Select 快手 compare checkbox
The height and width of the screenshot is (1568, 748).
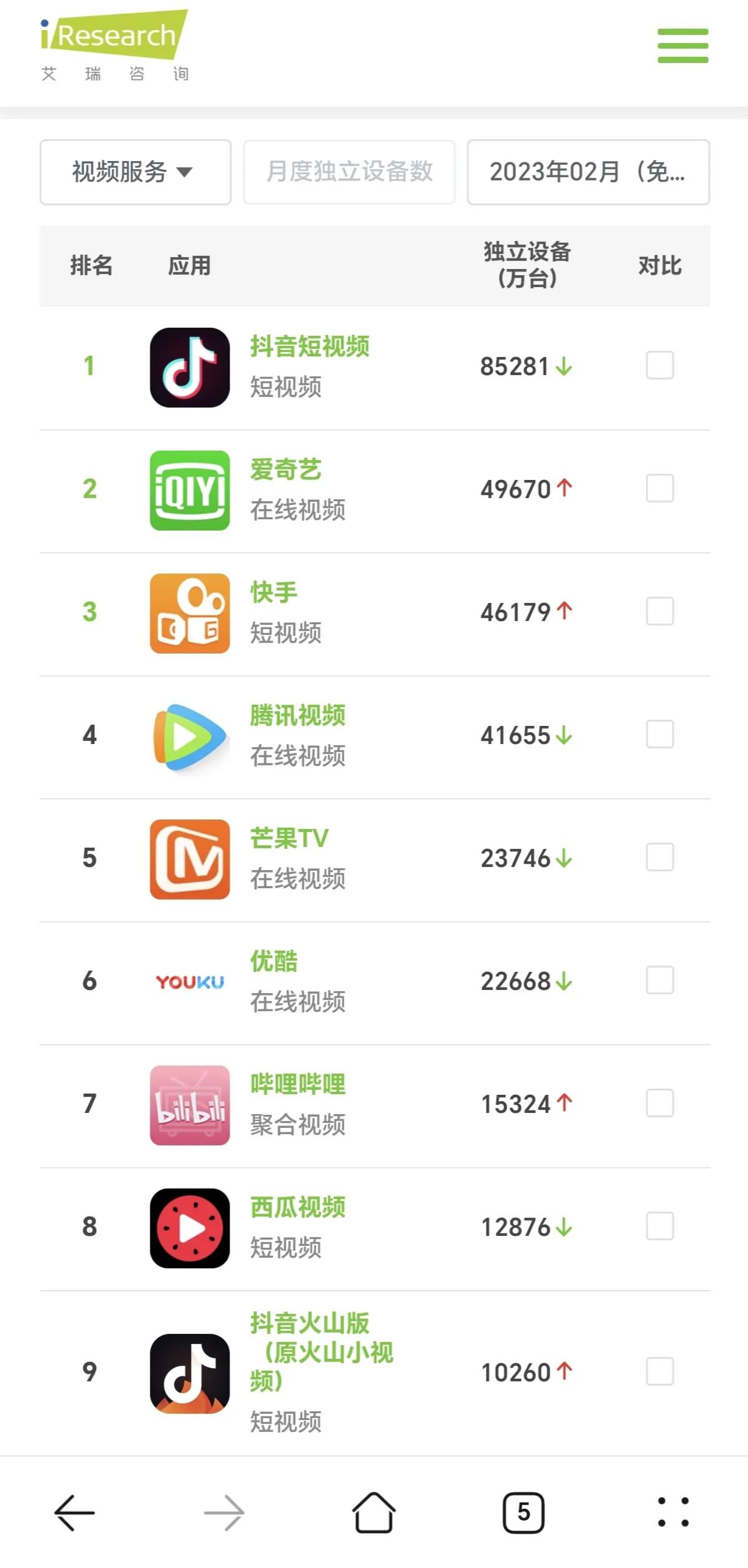coord(659,611)
